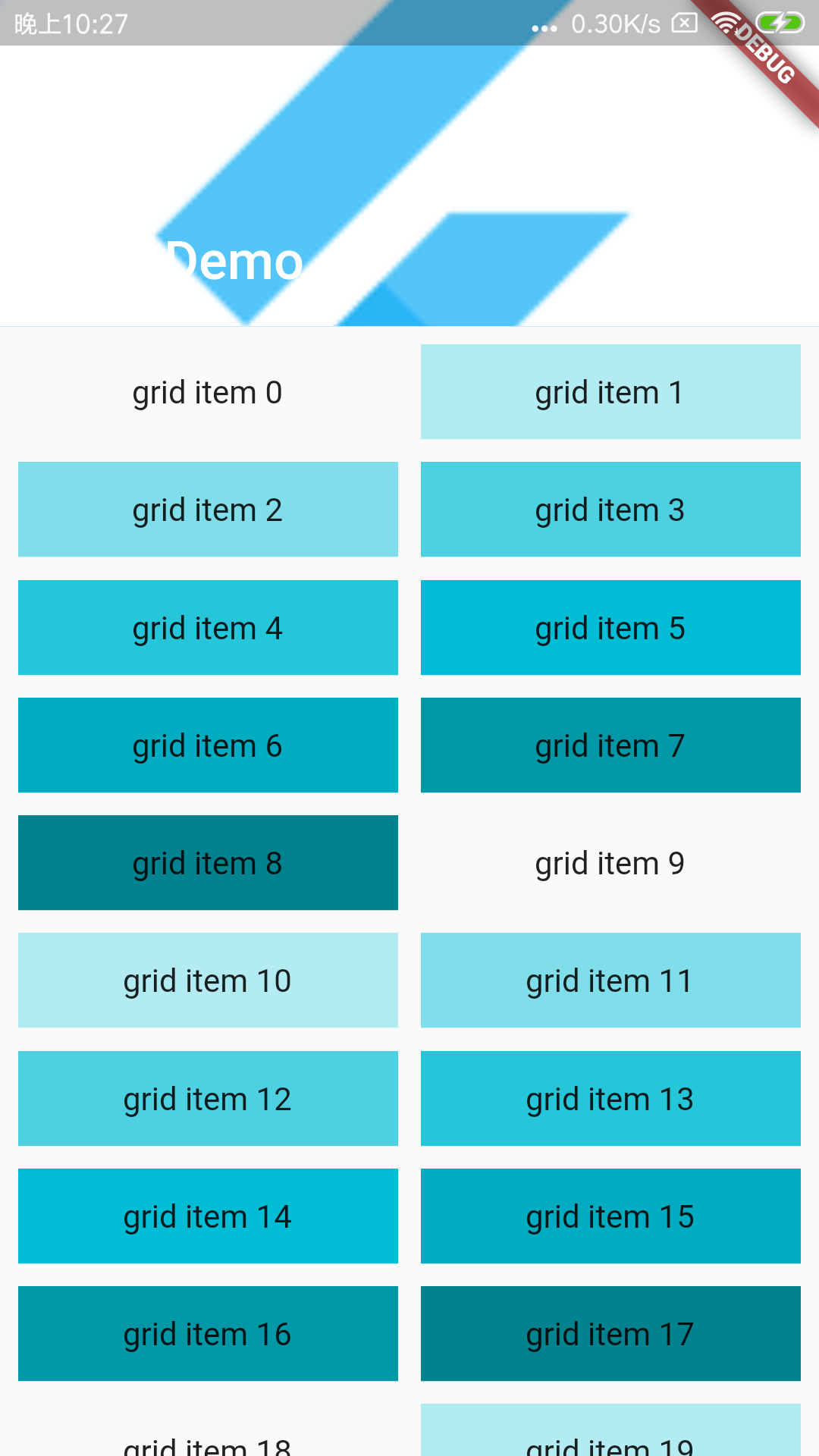The height and width of the screenshot is (1456, 819).
Task: Open grid item 7
Action: click(610, 745)
